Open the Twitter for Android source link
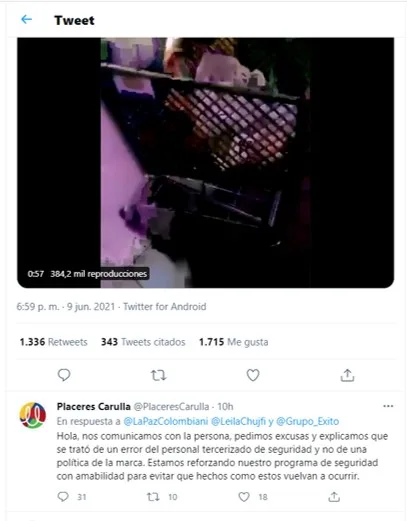The width and height of the screenshot is (407, 521). (165, 307)
